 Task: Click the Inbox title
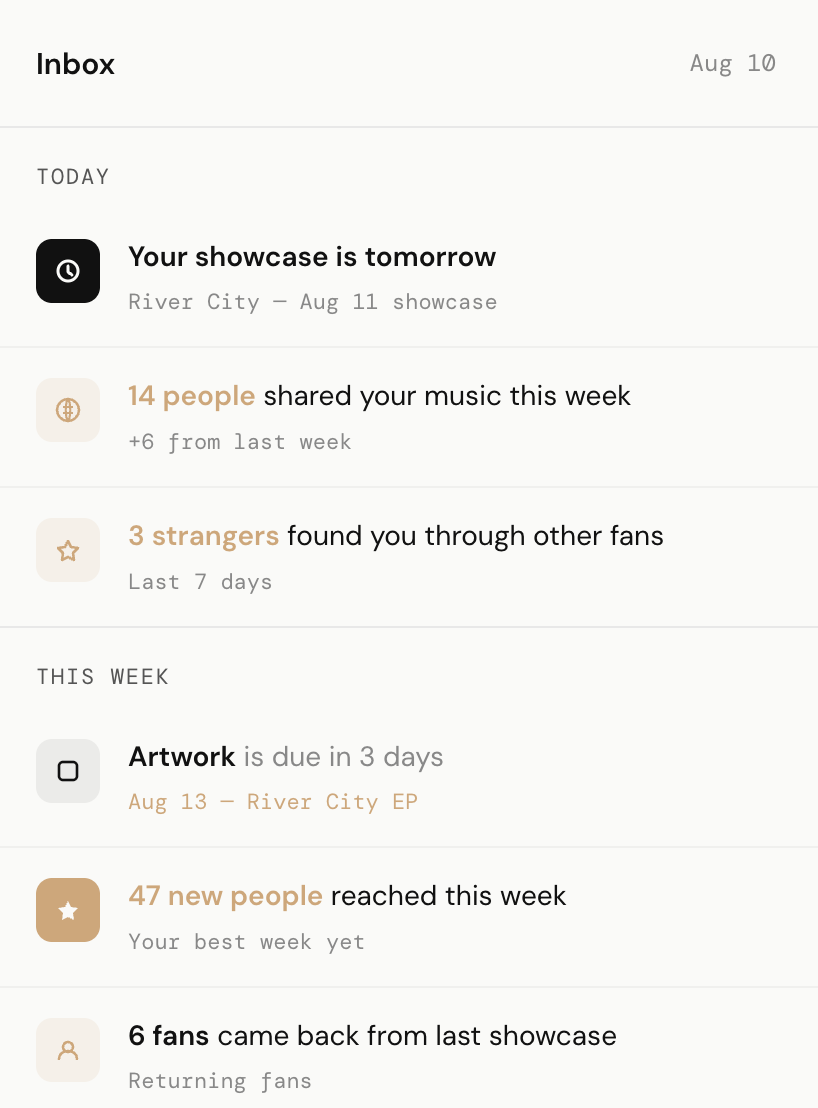[75, 63]
